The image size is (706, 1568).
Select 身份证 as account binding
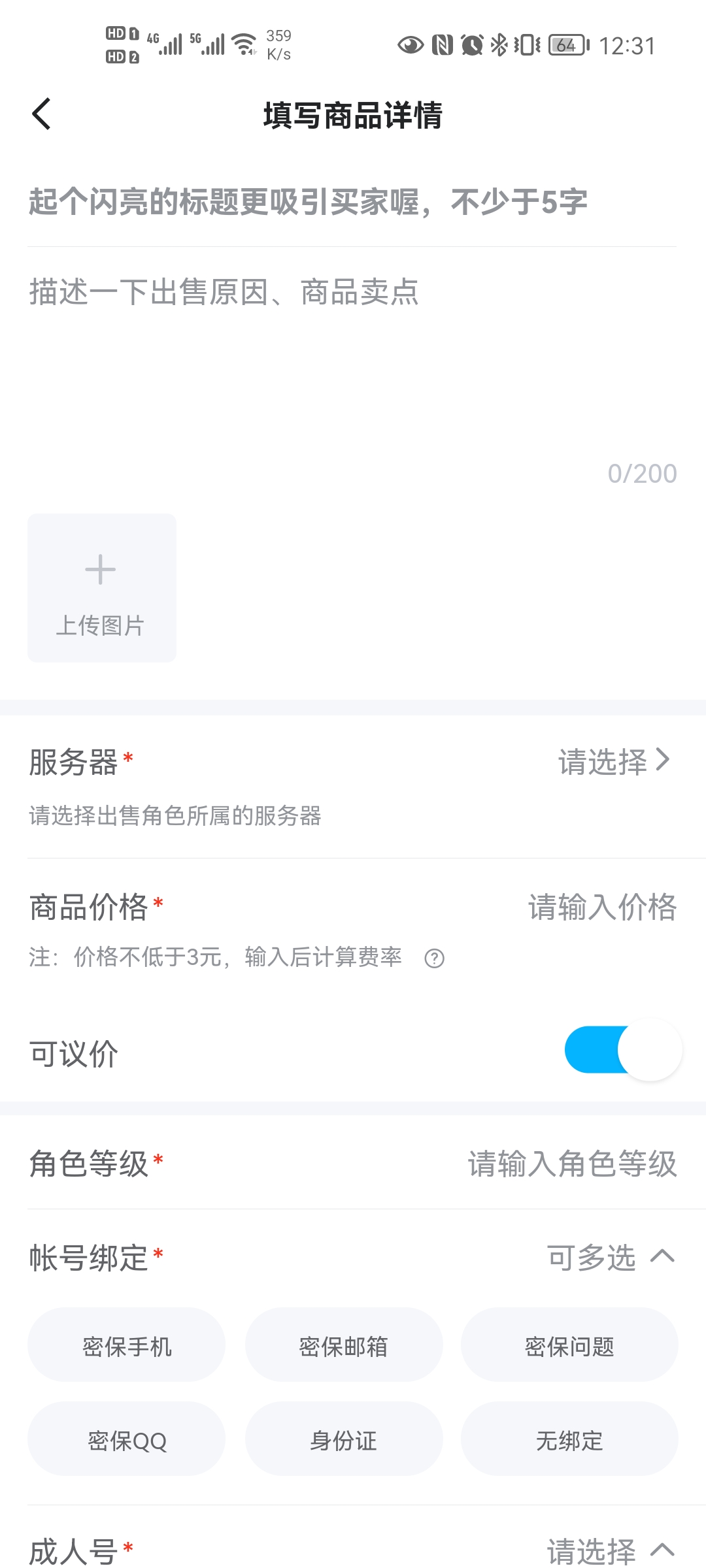click(x=344, y=1439)
